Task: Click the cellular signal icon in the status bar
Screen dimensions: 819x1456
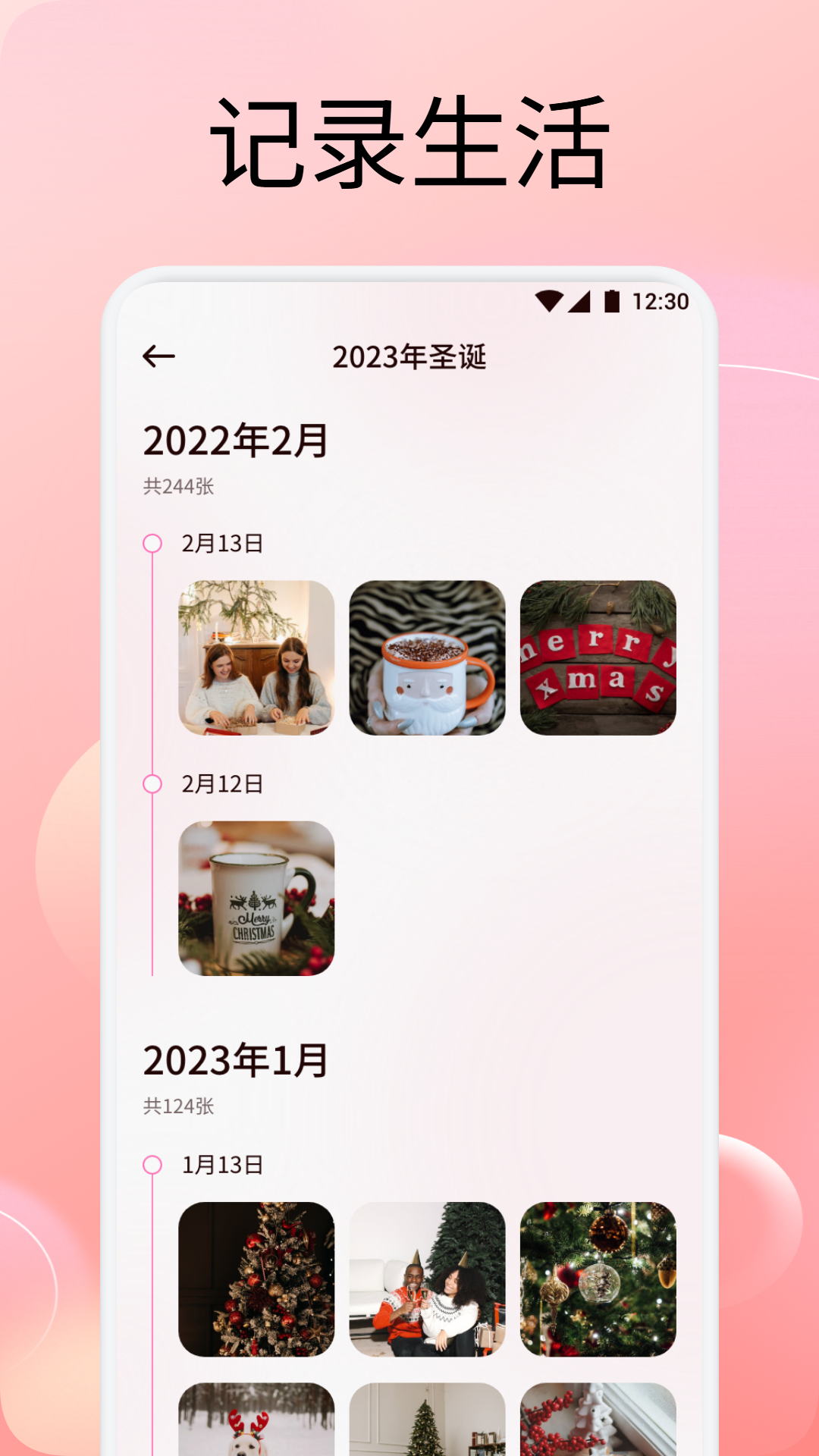Action: point(580,300)
